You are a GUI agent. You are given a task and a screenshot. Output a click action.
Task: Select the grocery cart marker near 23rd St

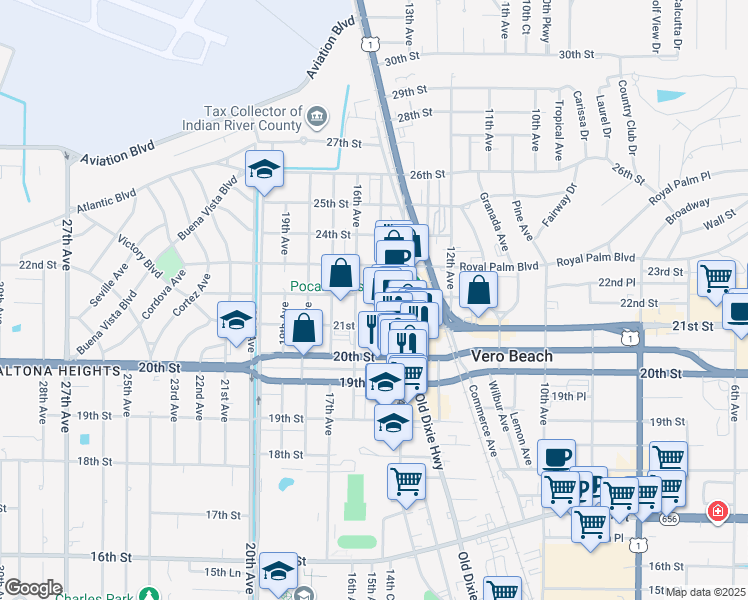pyautogui.click(x=716, y=280)
